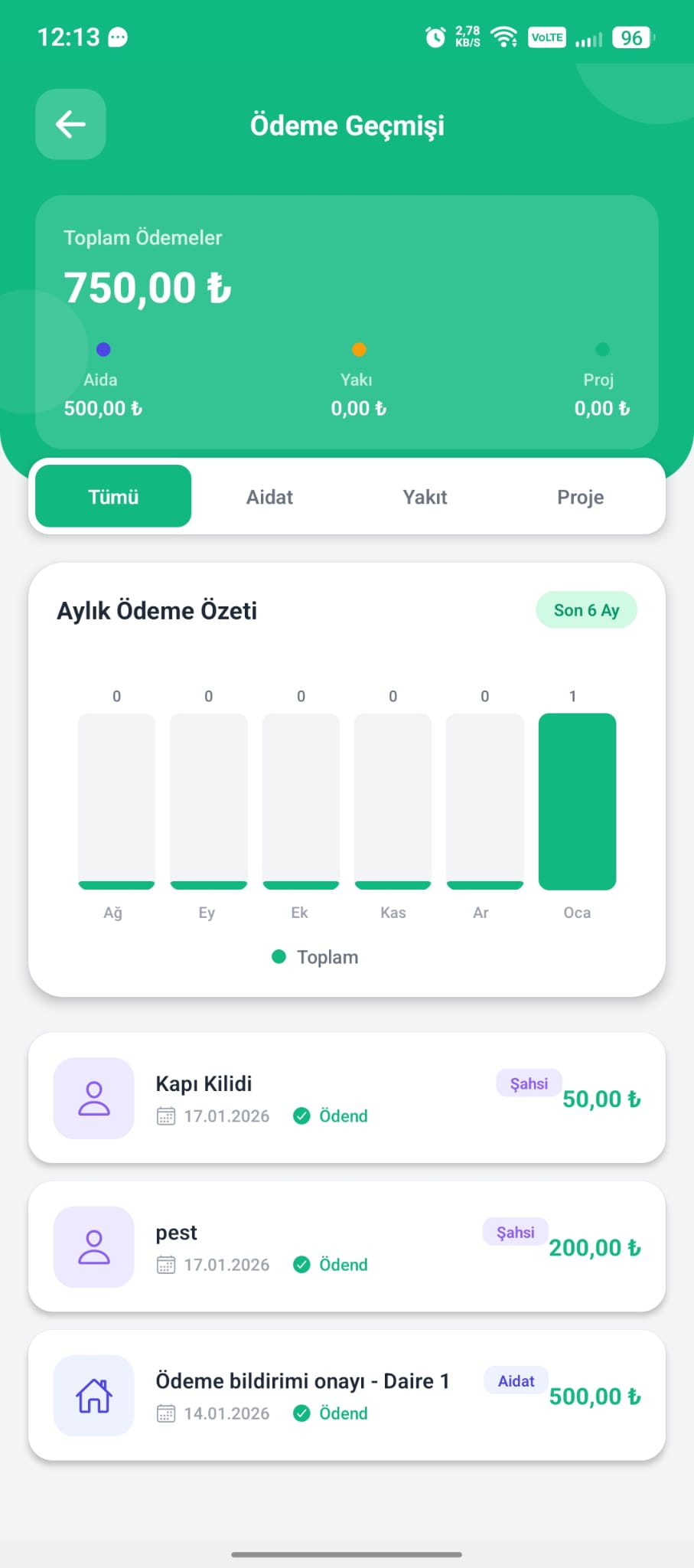The height and width of the screenshot is (1568, 694).
Task: Click the battery indicator in the status bar
Action: click(631, 37)
